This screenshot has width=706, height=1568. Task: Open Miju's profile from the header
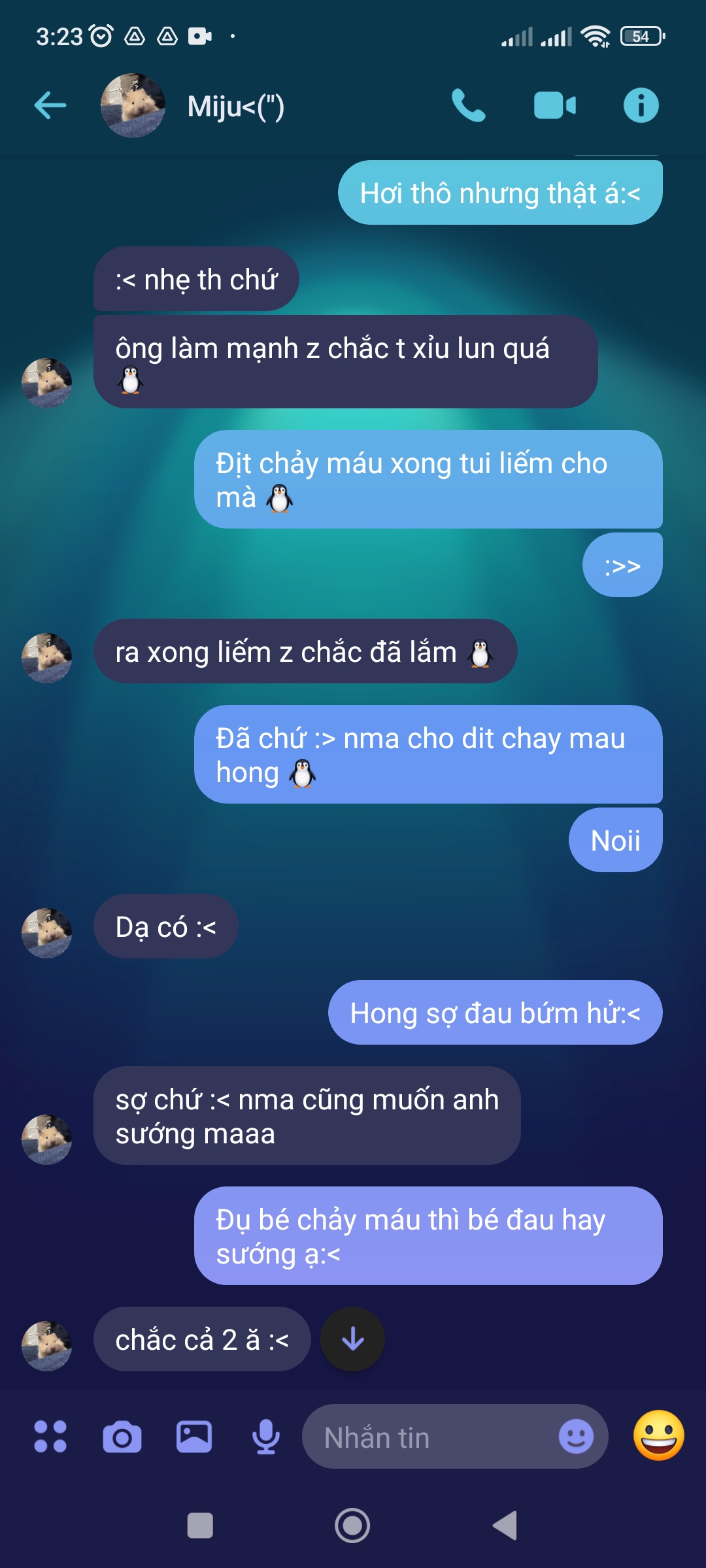(x=235, y=106)
